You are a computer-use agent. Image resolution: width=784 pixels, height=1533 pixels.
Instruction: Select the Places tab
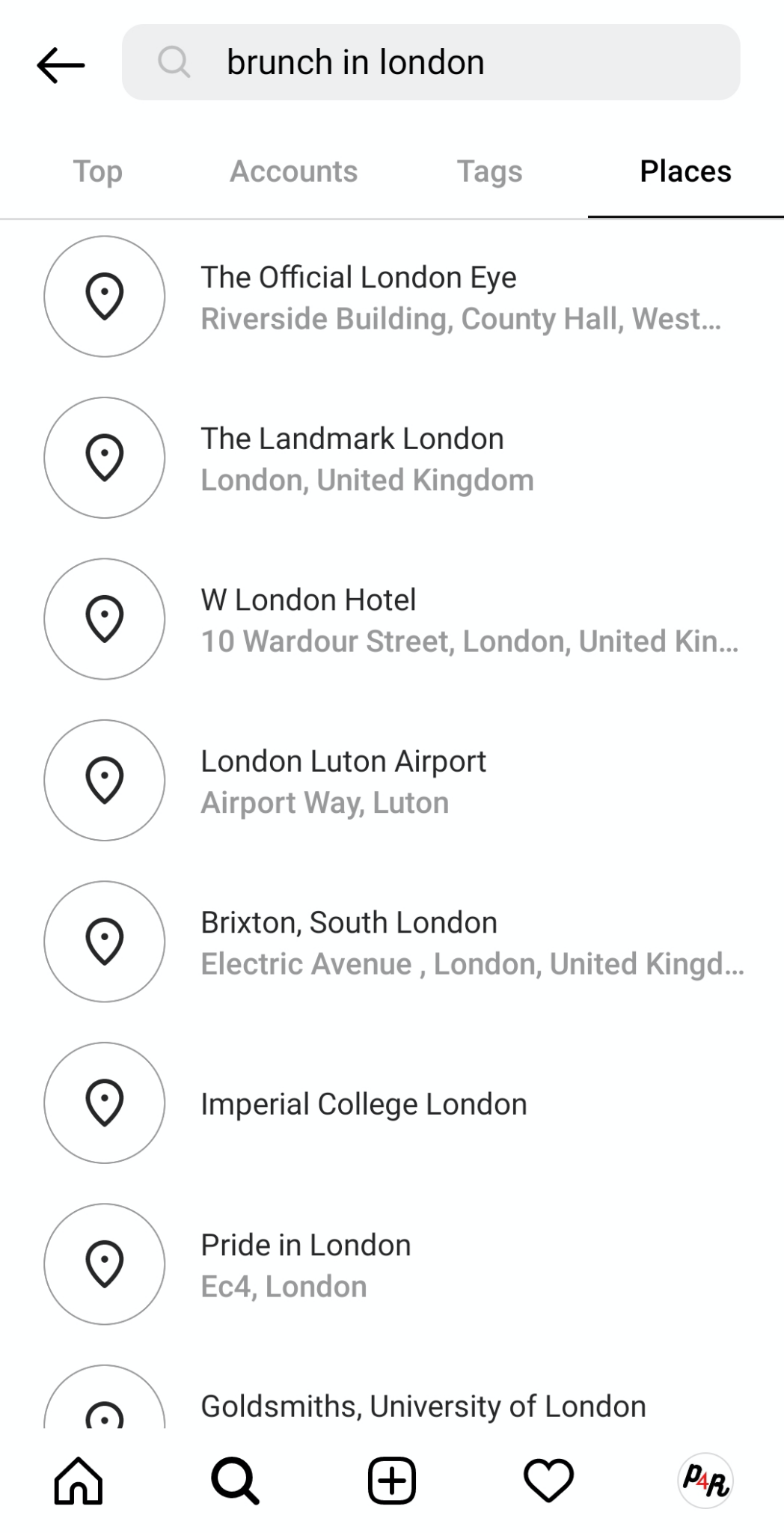[685, 171]
